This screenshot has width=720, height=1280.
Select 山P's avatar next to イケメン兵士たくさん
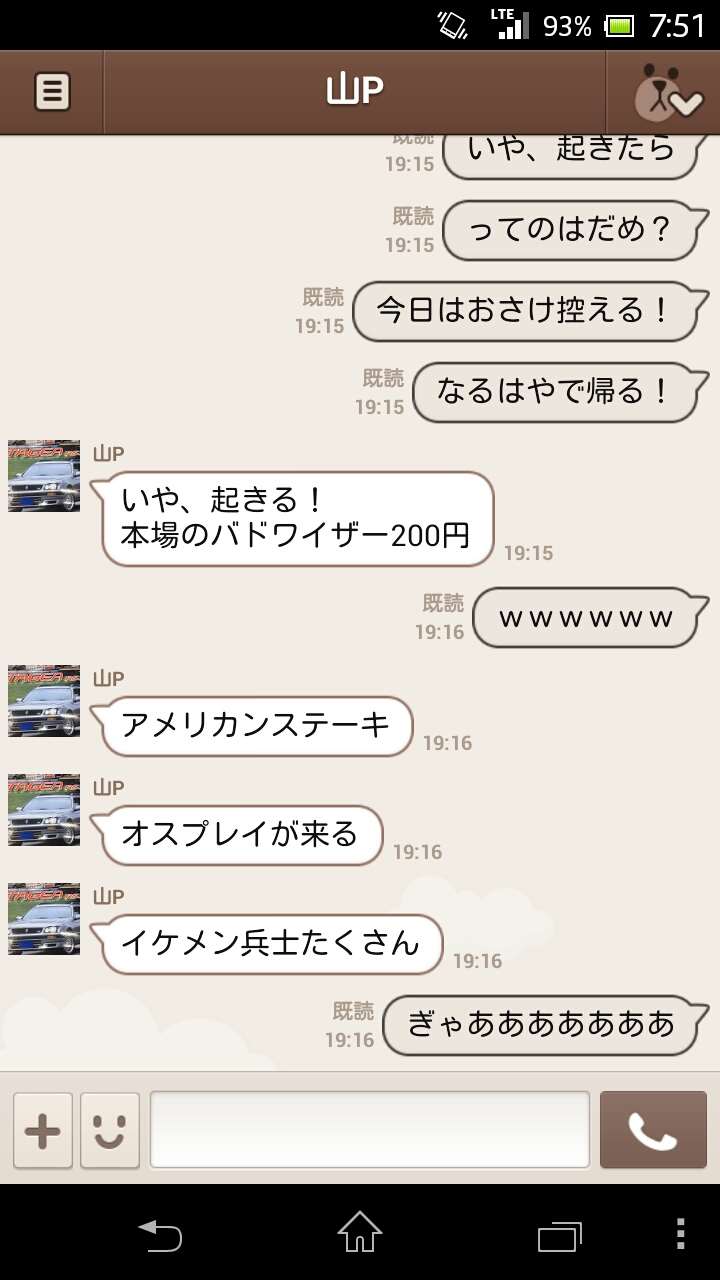pos(44,919)
